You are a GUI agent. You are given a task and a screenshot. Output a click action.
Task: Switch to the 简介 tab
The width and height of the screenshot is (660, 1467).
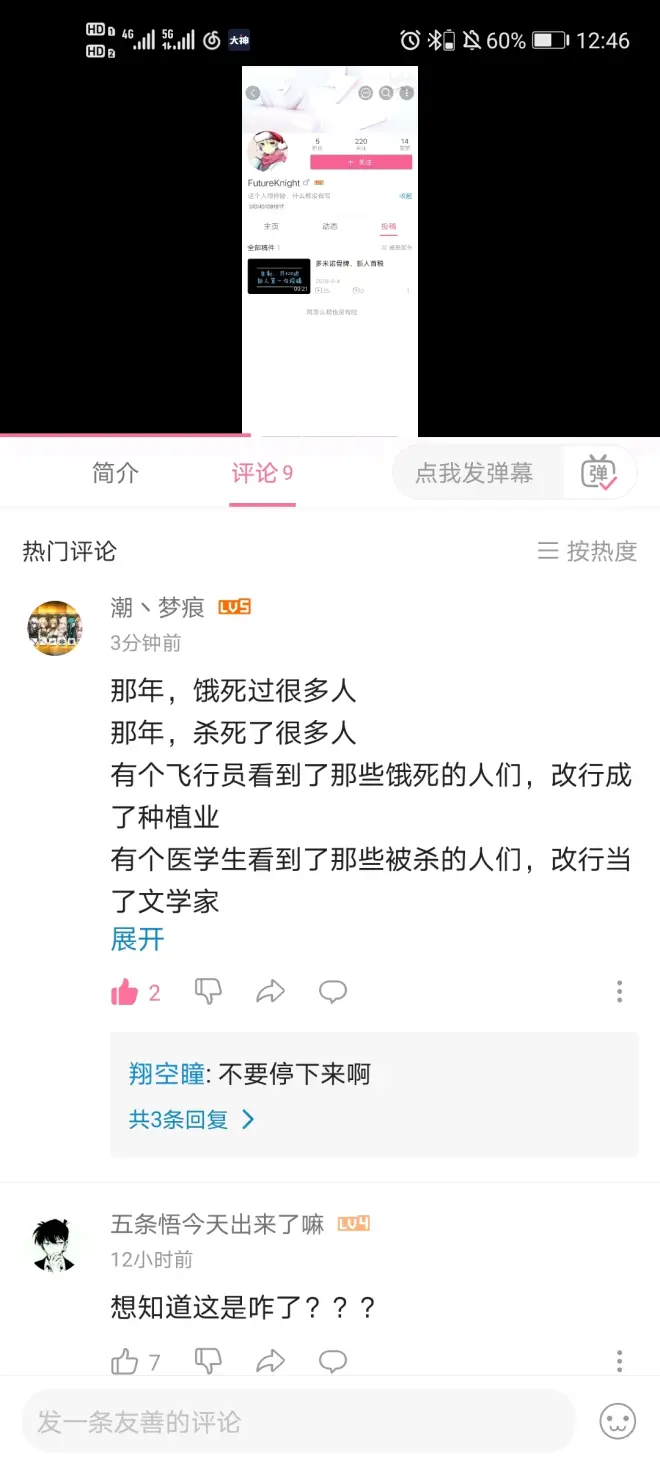[x=115, y=473]
